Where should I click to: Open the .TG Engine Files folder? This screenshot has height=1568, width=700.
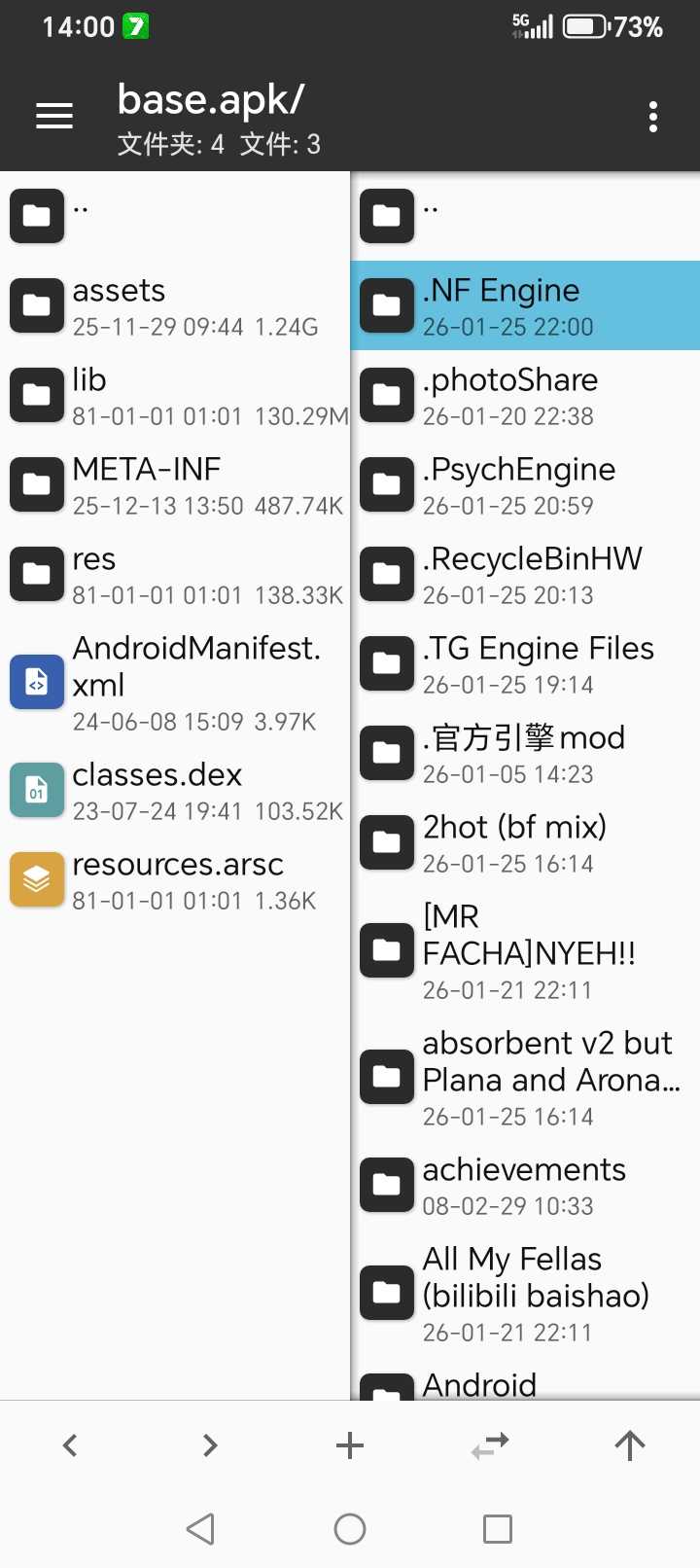pyautogui.click(x=525, y=663)
